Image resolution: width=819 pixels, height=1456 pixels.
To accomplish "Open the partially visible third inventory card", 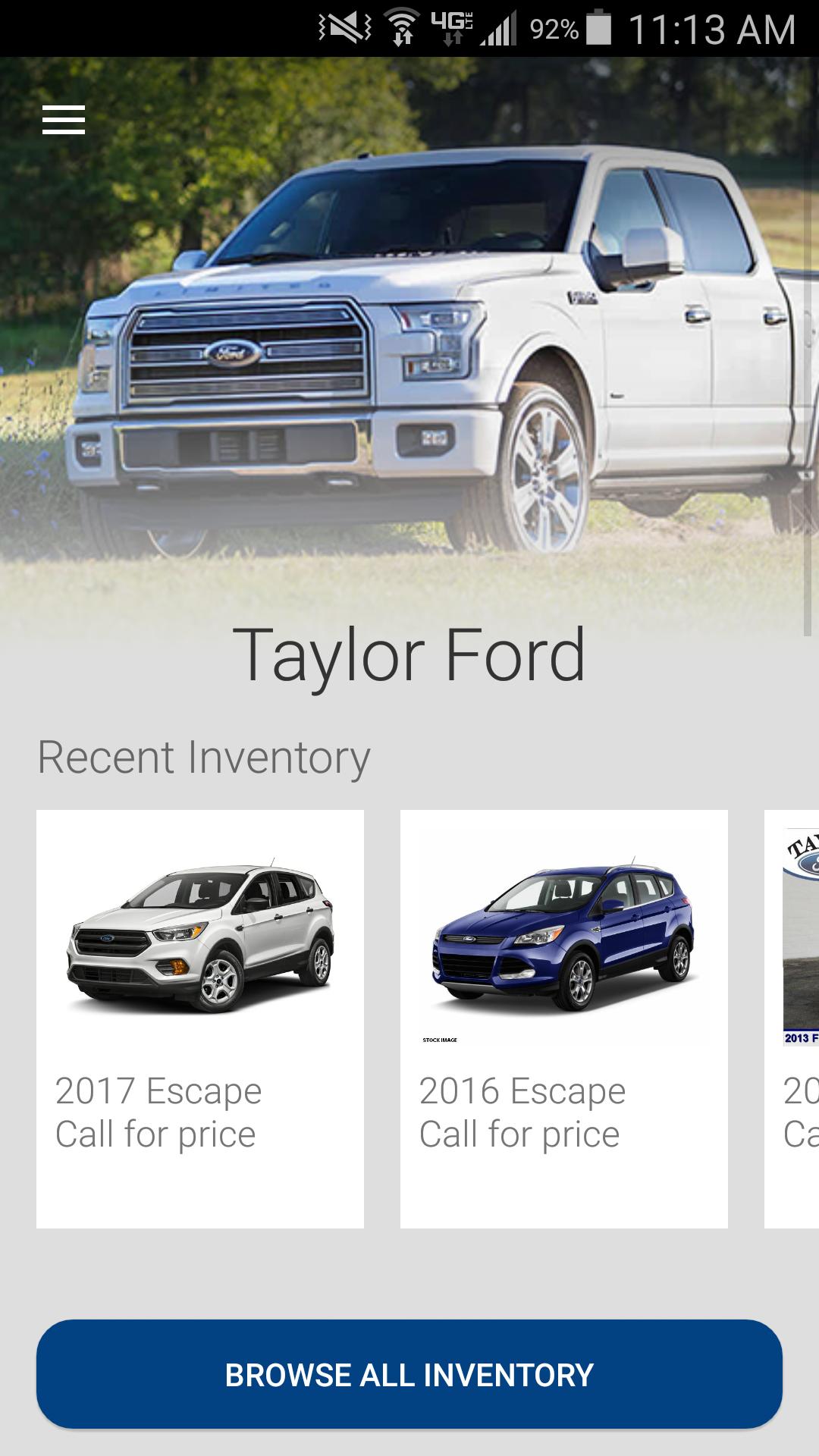I will tap(793, 1018).
